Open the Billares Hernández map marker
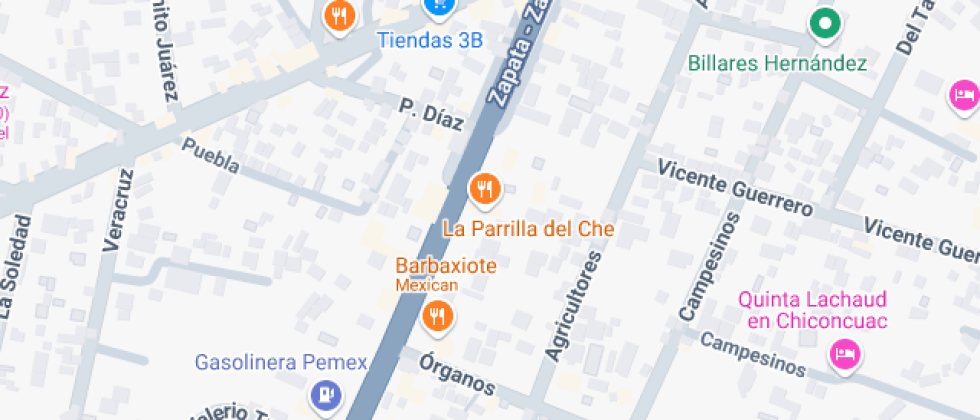This screenshot has width=980, height=420. (x=825, y=24)
